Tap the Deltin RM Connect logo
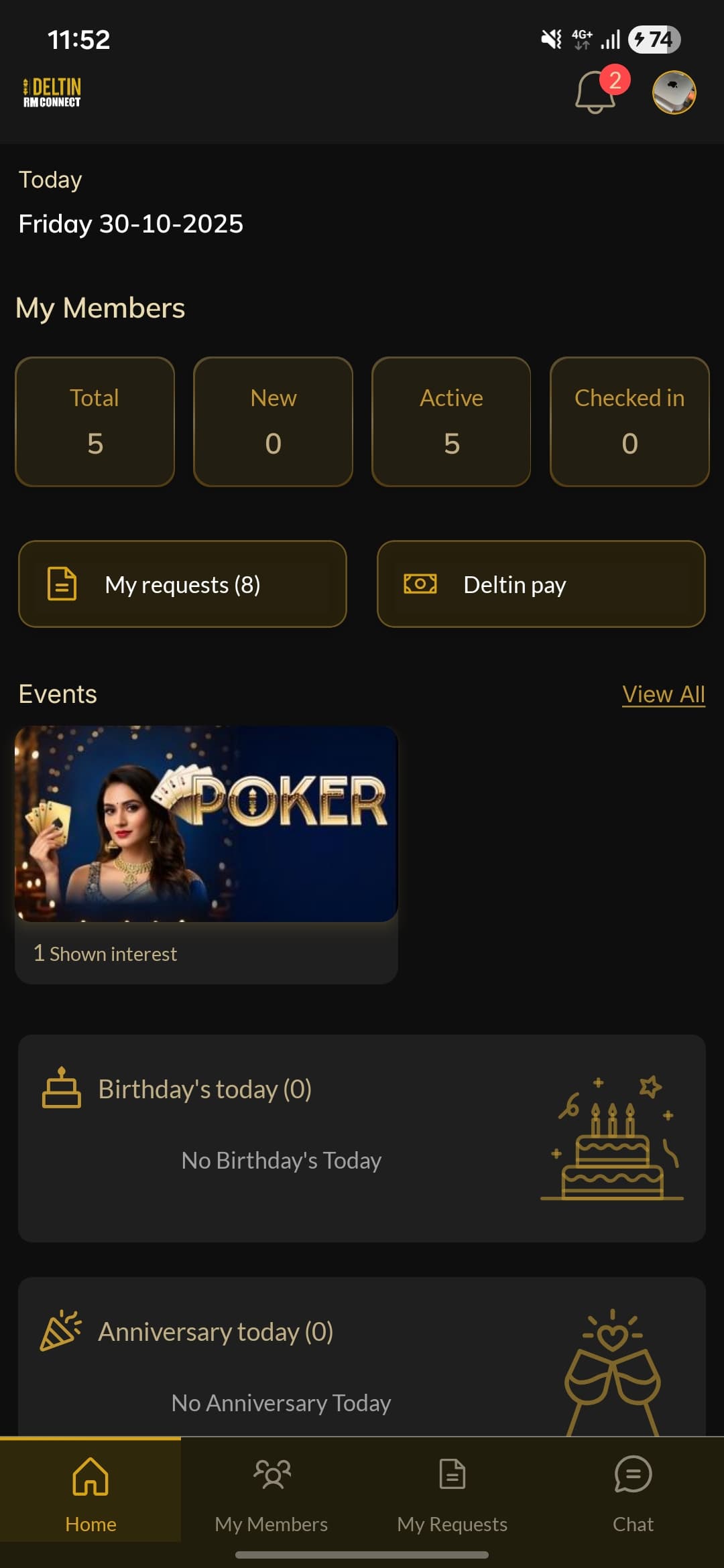Screen dimensions: 724x1568 50,92
